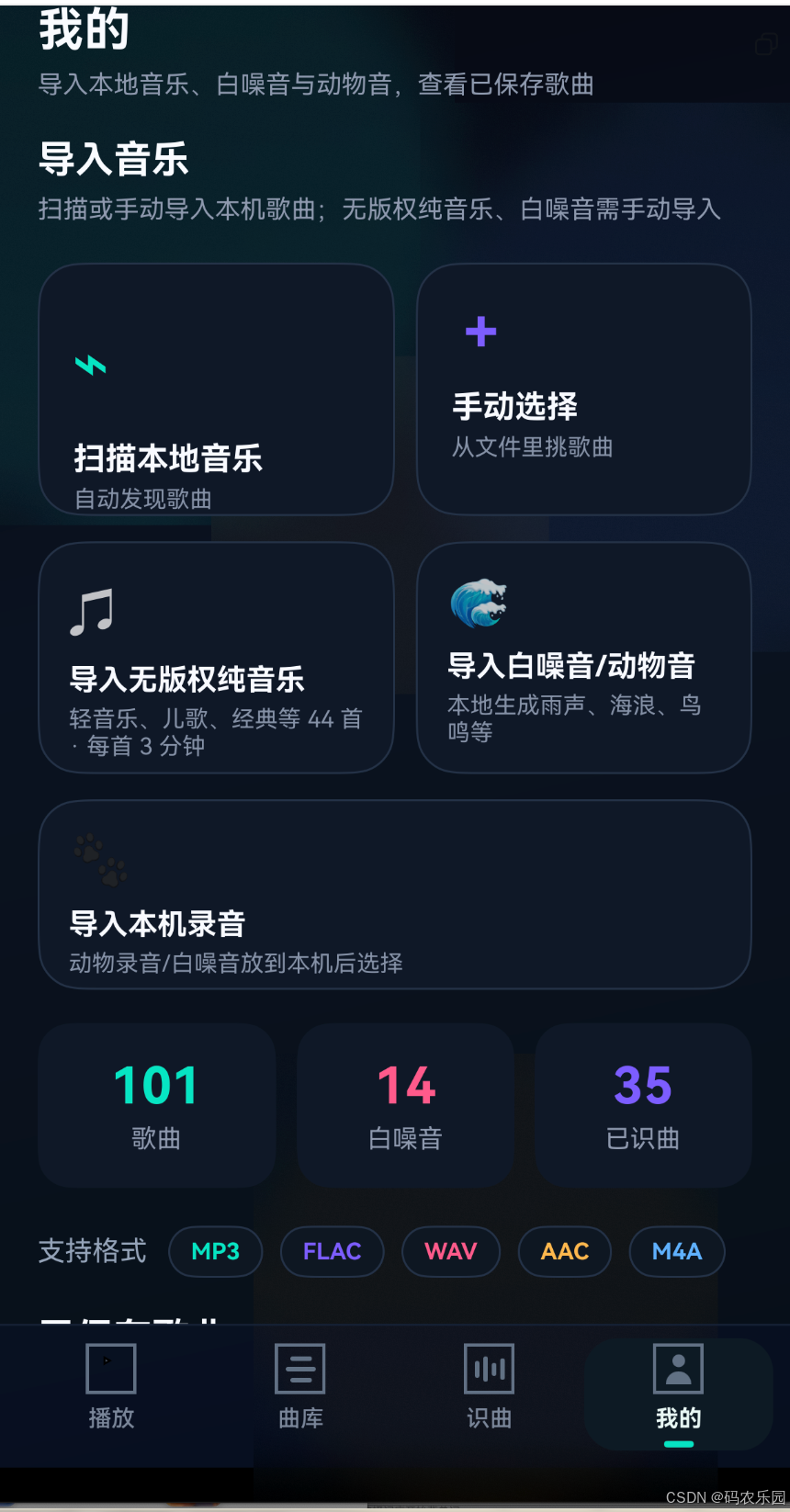Image resolution: width=790 pixels, height=1512 pixels.
Task: Choose the 导入本机录音 card
Action: [x=395, y=895]
